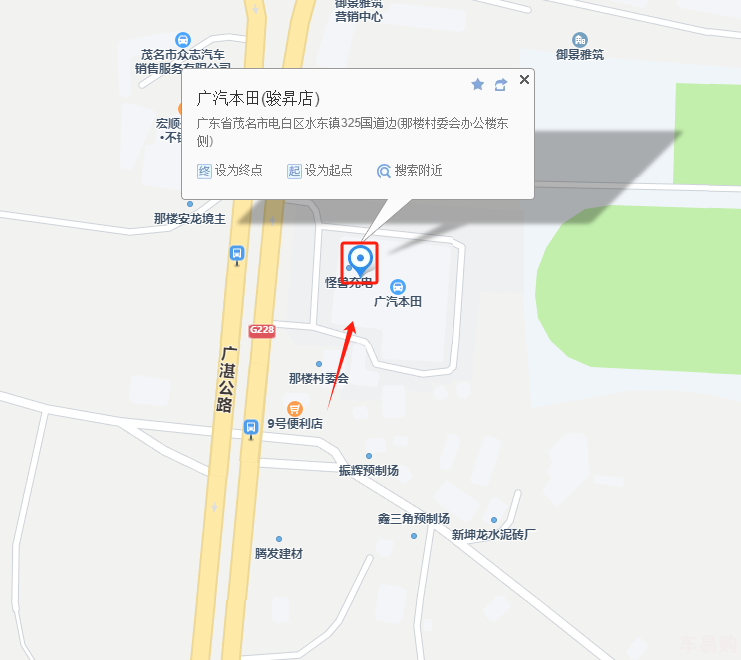Set 广汽本田(骏昇店) as starting point (设为起点)

(x=320, y=171)
